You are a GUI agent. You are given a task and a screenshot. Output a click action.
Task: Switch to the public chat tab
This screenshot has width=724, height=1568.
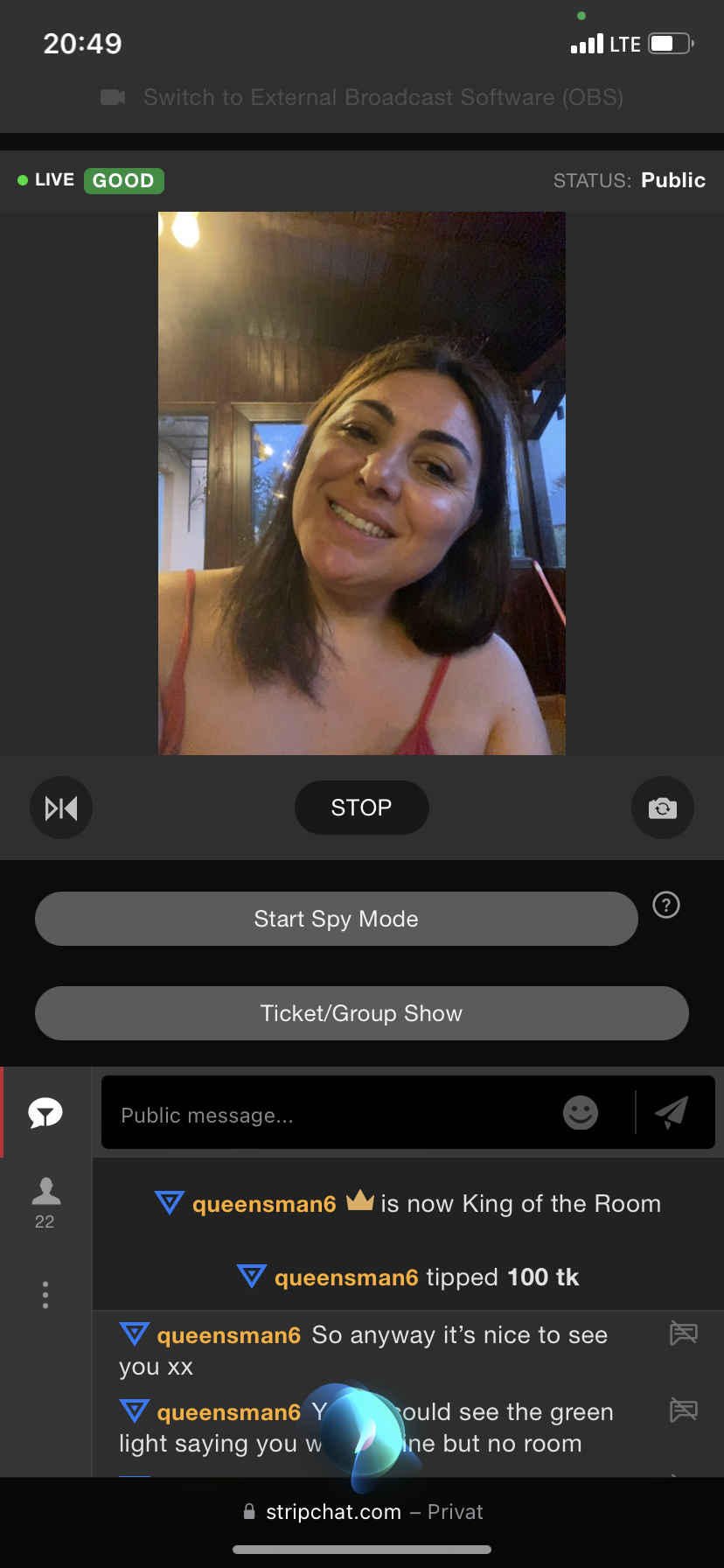[x=45, y=1113]
